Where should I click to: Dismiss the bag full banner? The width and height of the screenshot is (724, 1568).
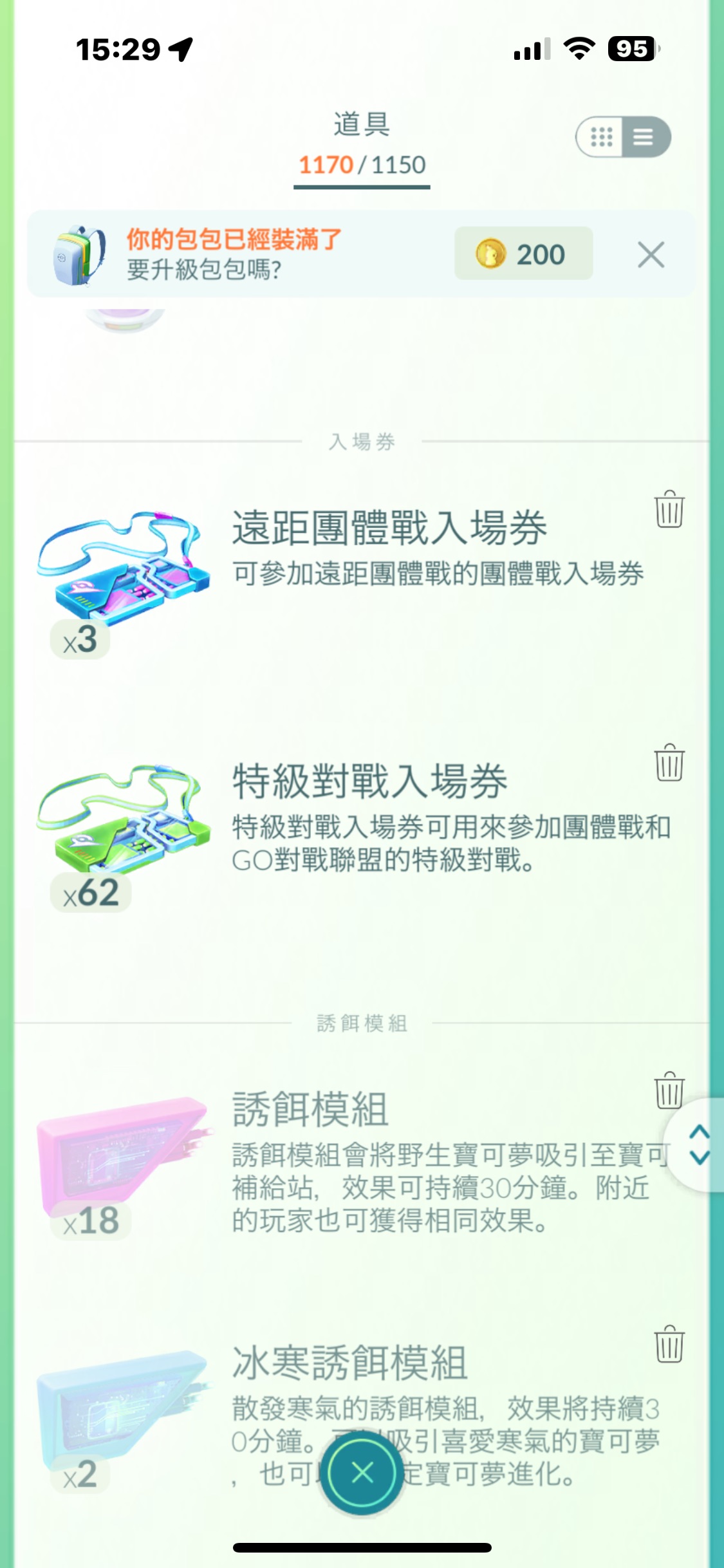[651, 255]
